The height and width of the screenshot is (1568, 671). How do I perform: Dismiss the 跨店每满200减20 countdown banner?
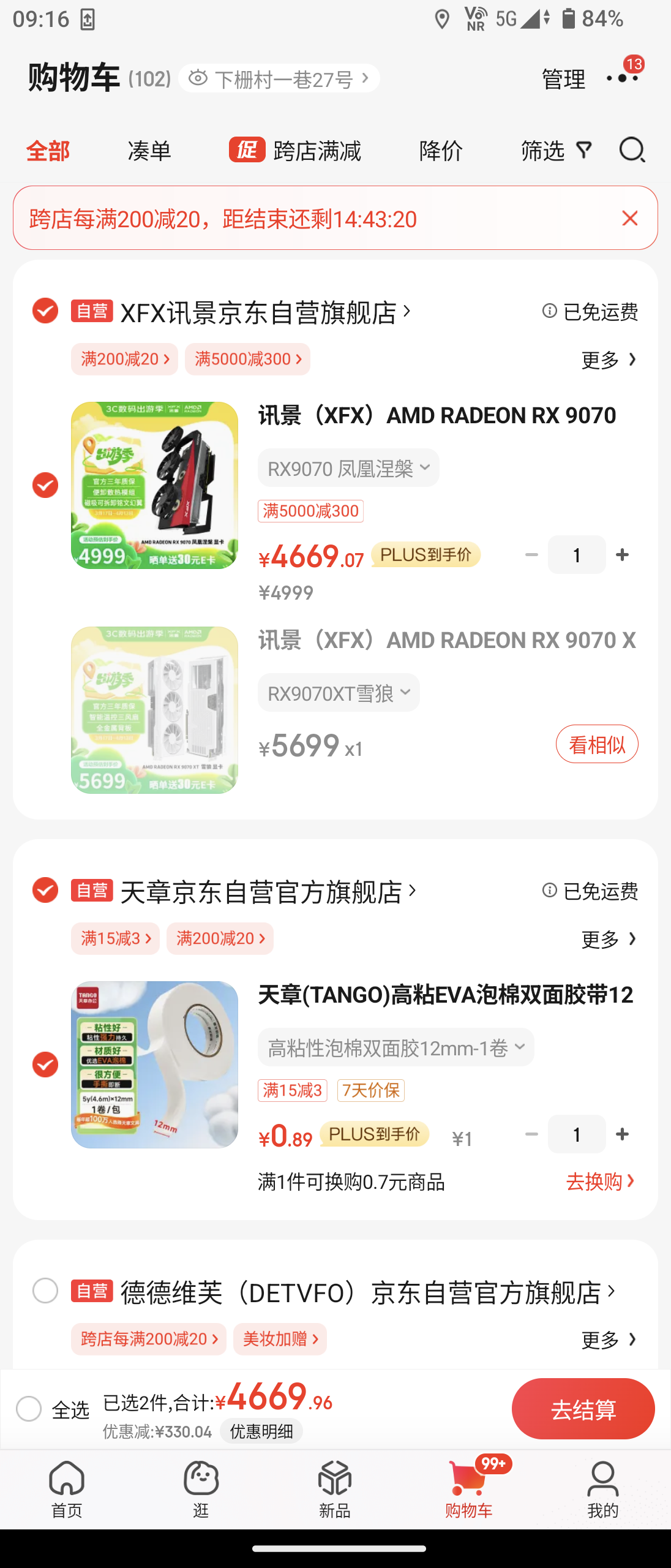click(631, 218)
